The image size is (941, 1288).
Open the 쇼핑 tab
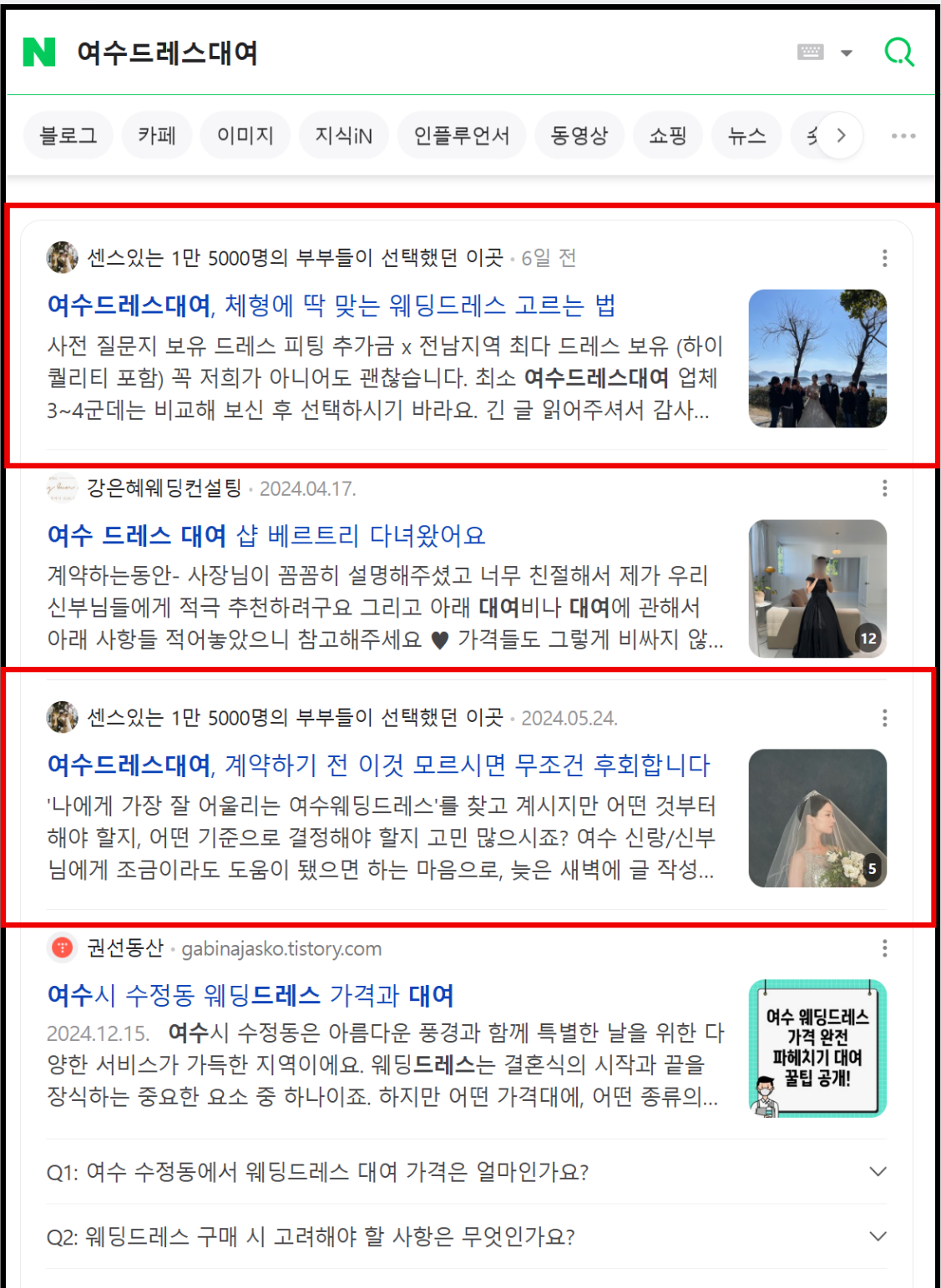(667, 135)
